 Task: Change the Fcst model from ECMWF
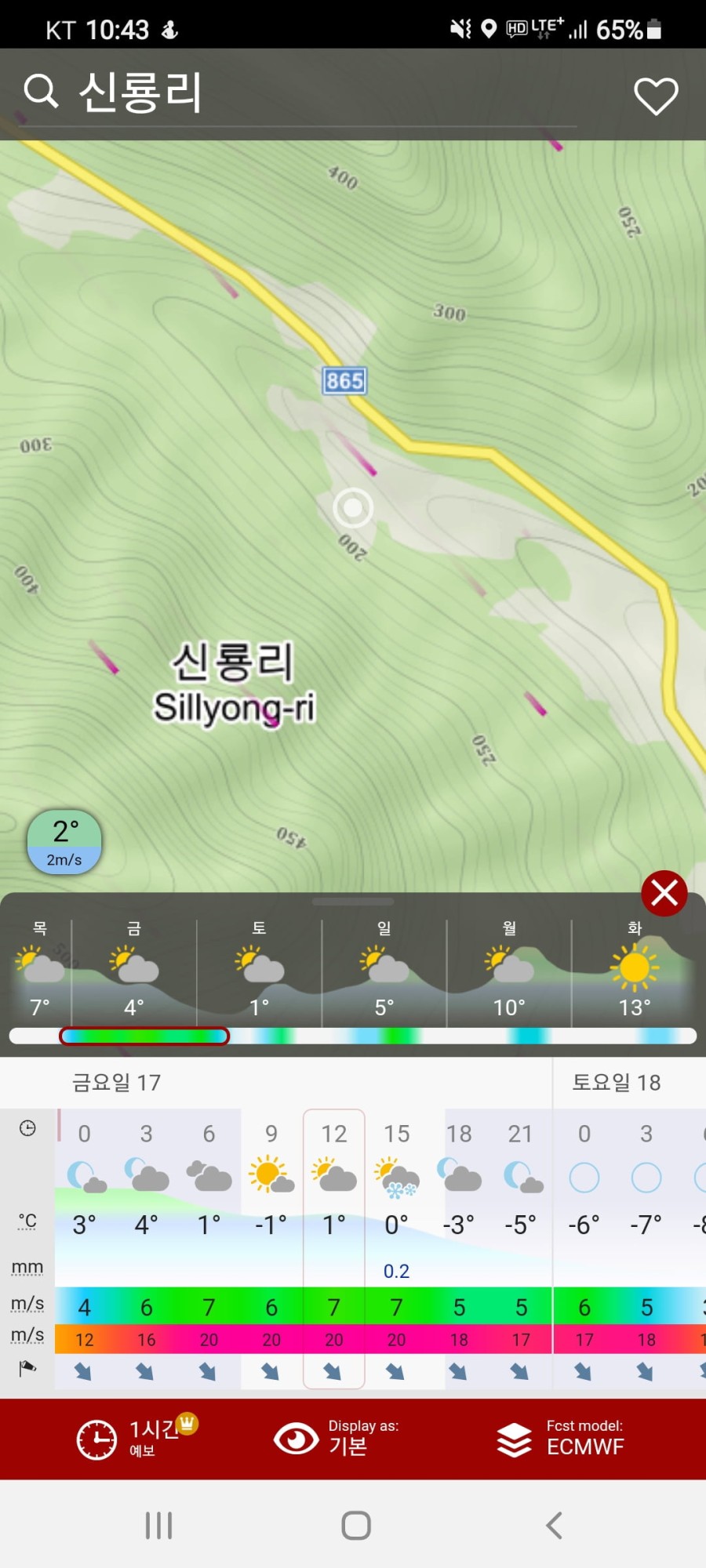coord(561,1439)
